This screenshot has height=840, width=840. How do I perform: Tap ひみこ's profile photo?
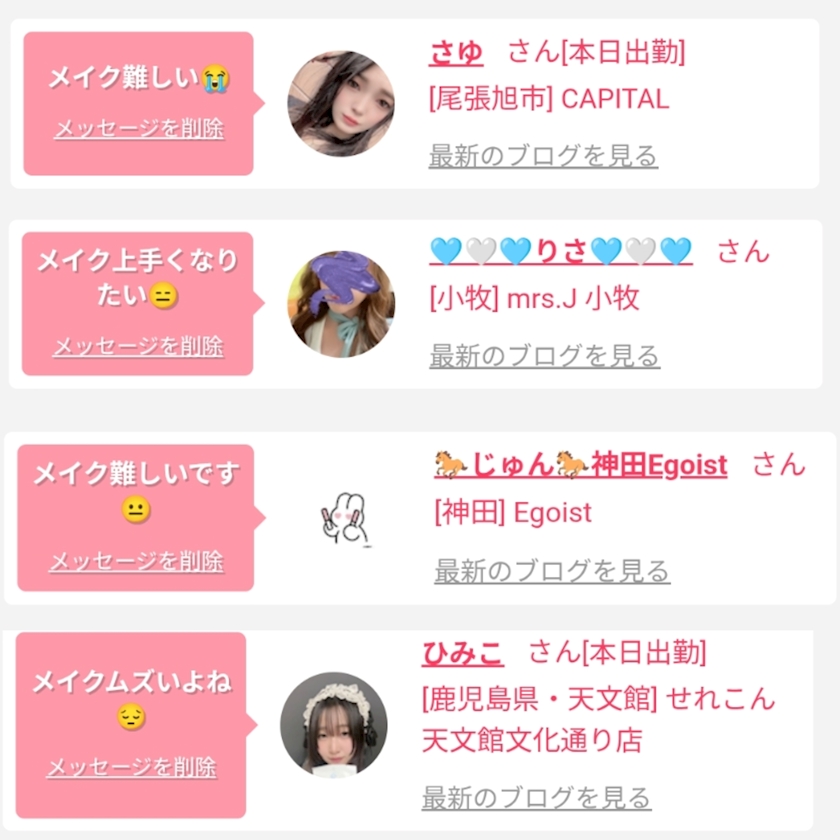pos(333,725)
